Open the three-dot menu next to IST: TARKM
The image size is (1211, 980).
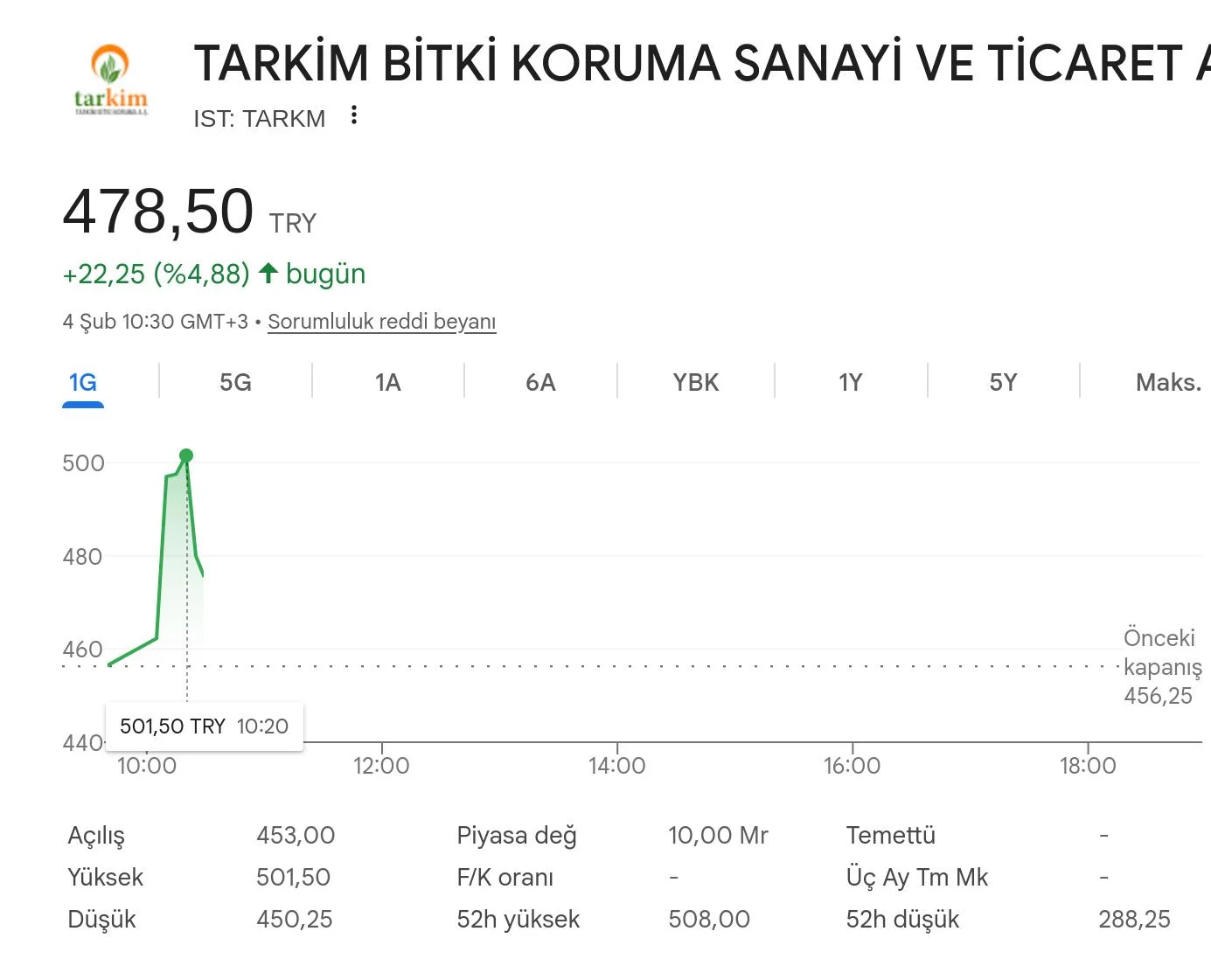click(x=353, y=115)
